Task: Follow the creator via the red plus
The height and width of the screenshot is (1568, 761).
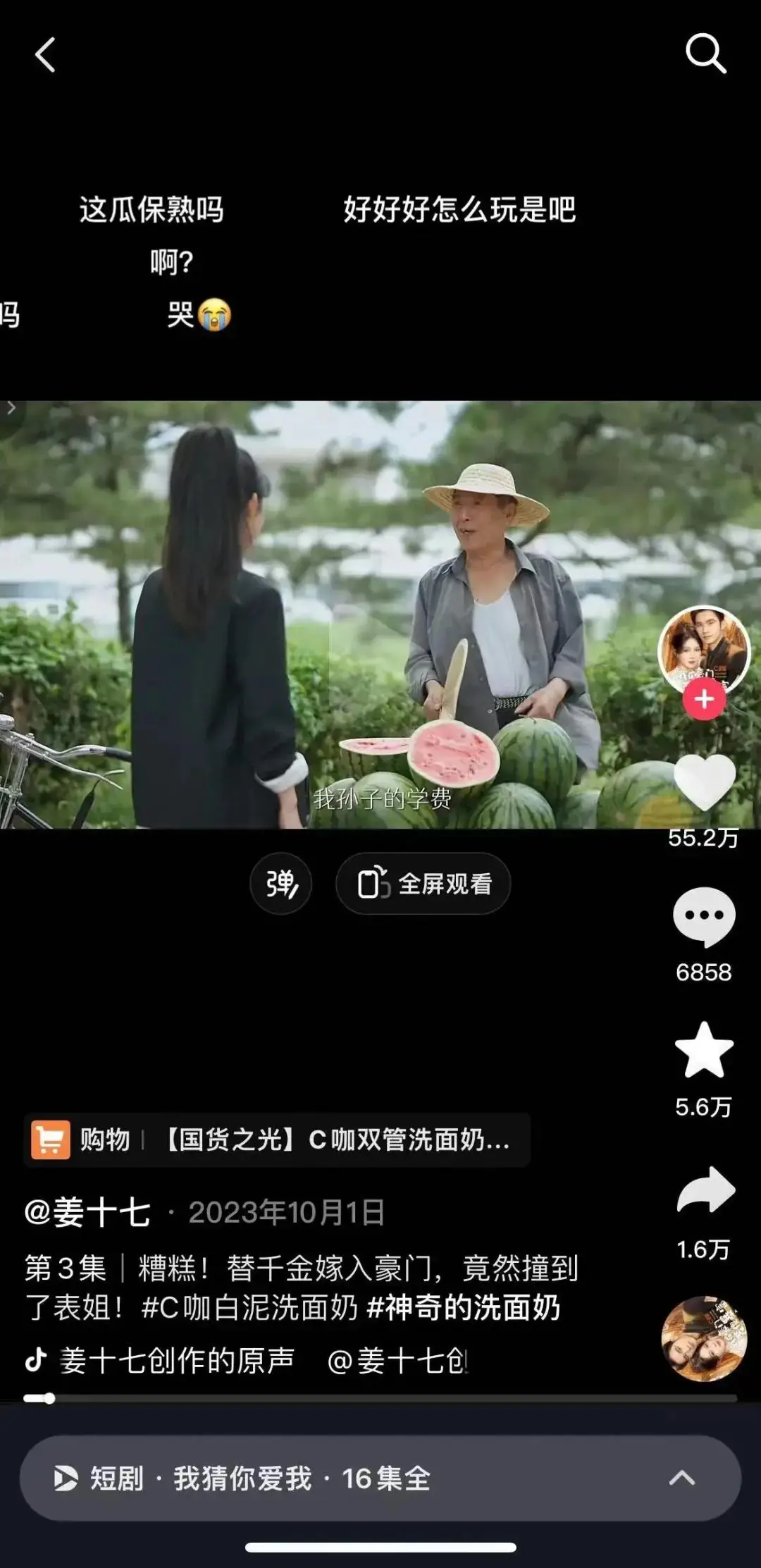Action: click(704, 699)
